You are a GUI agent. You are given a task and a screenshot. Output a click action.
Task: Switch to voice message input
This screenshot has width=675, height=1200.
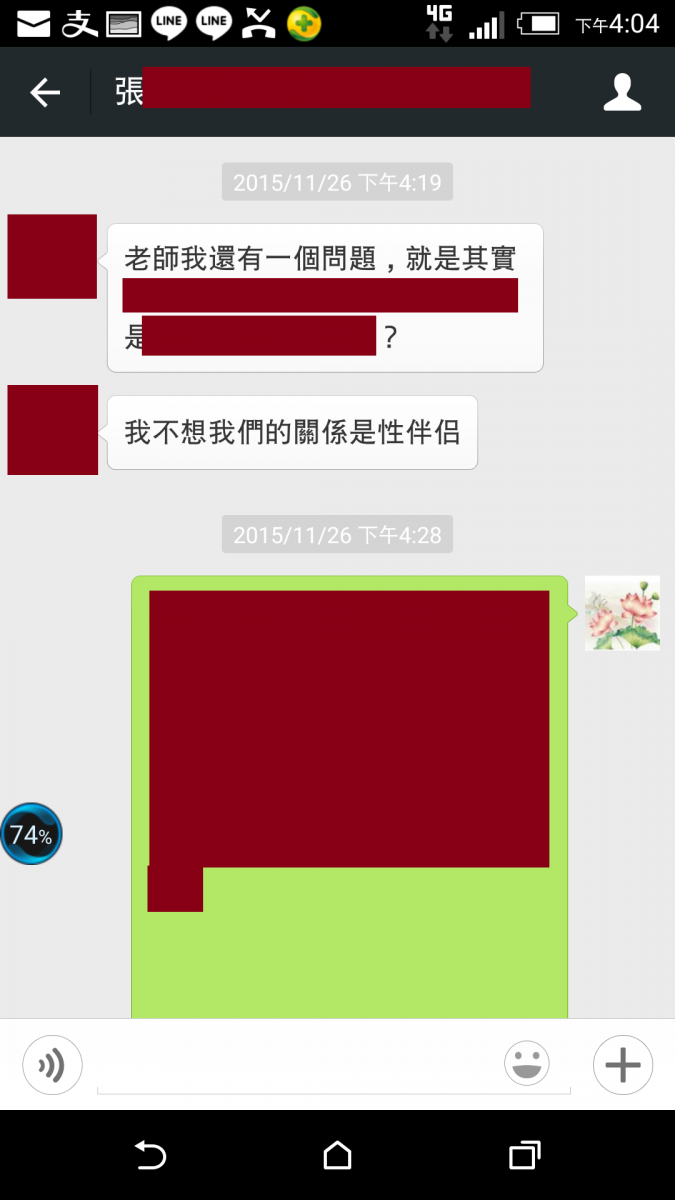pos(52,1065)
